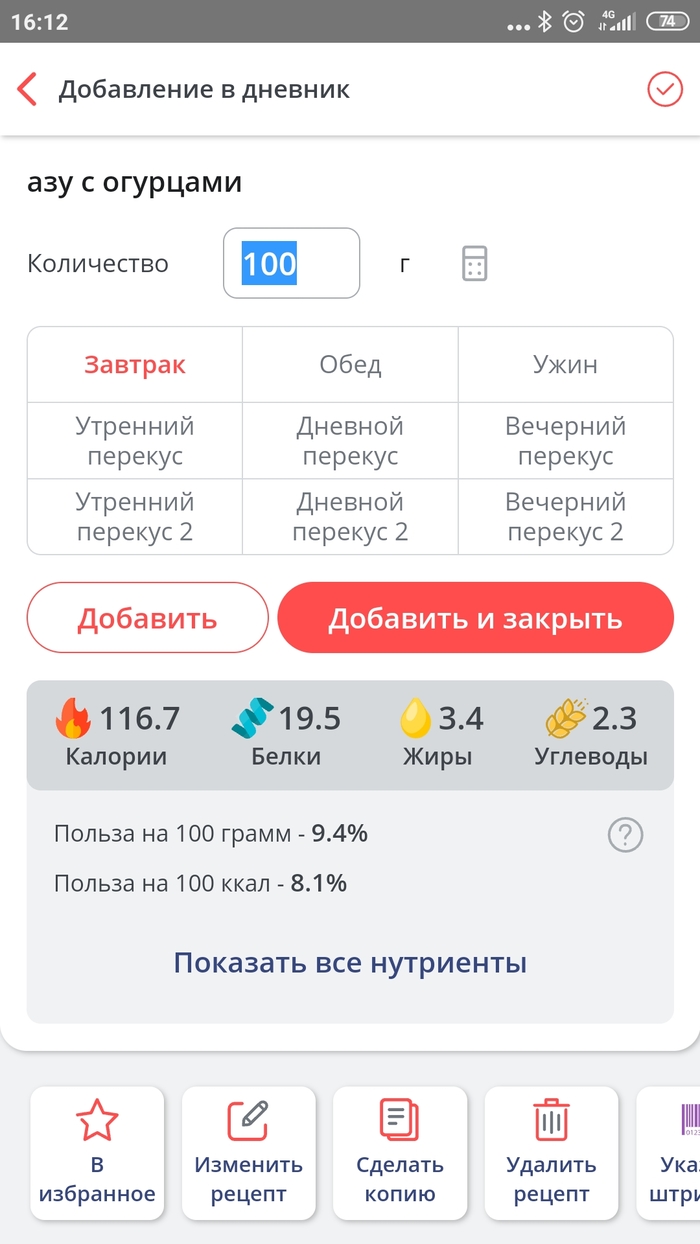
Task: Tap the Добавить button
Action: [148, 618]
